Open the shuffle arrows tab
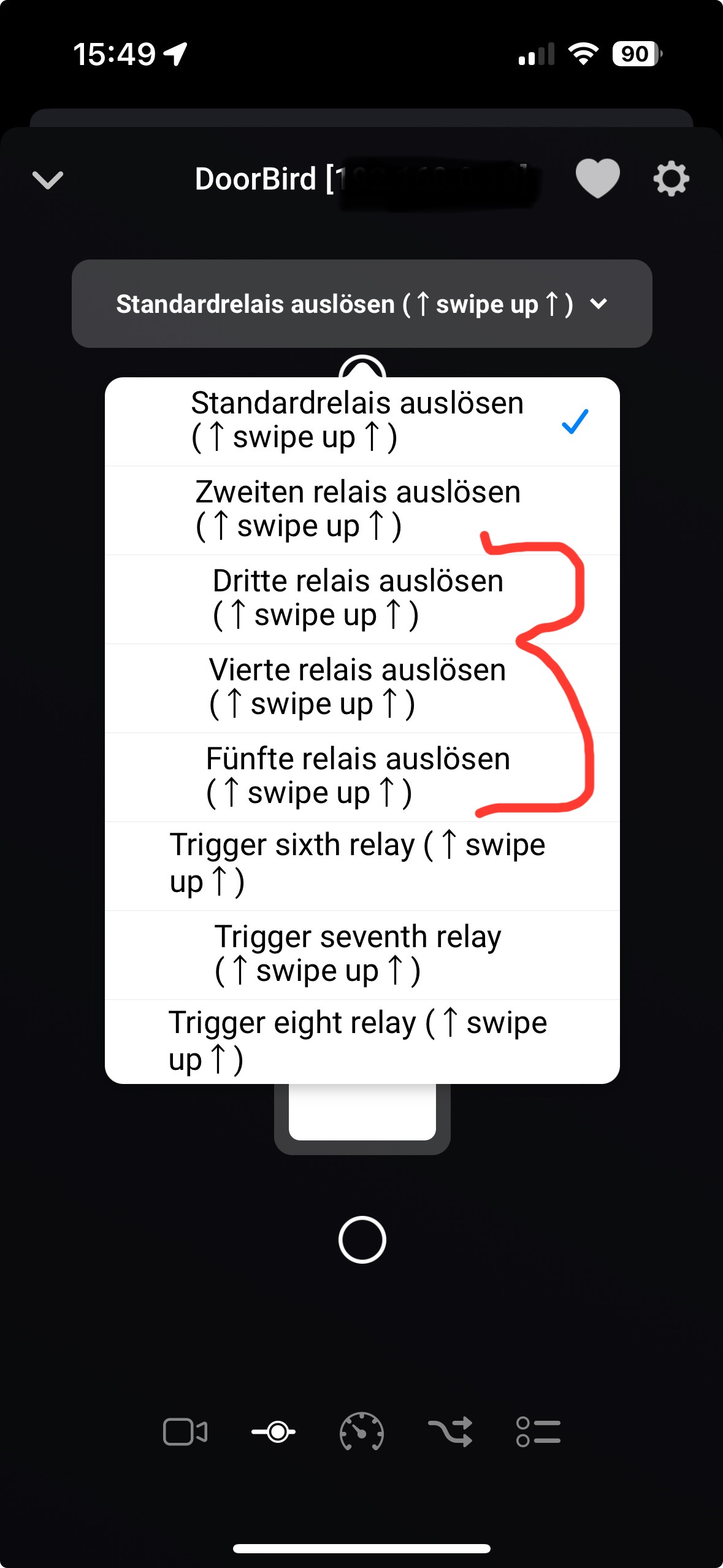 [x=451, y=1432]
